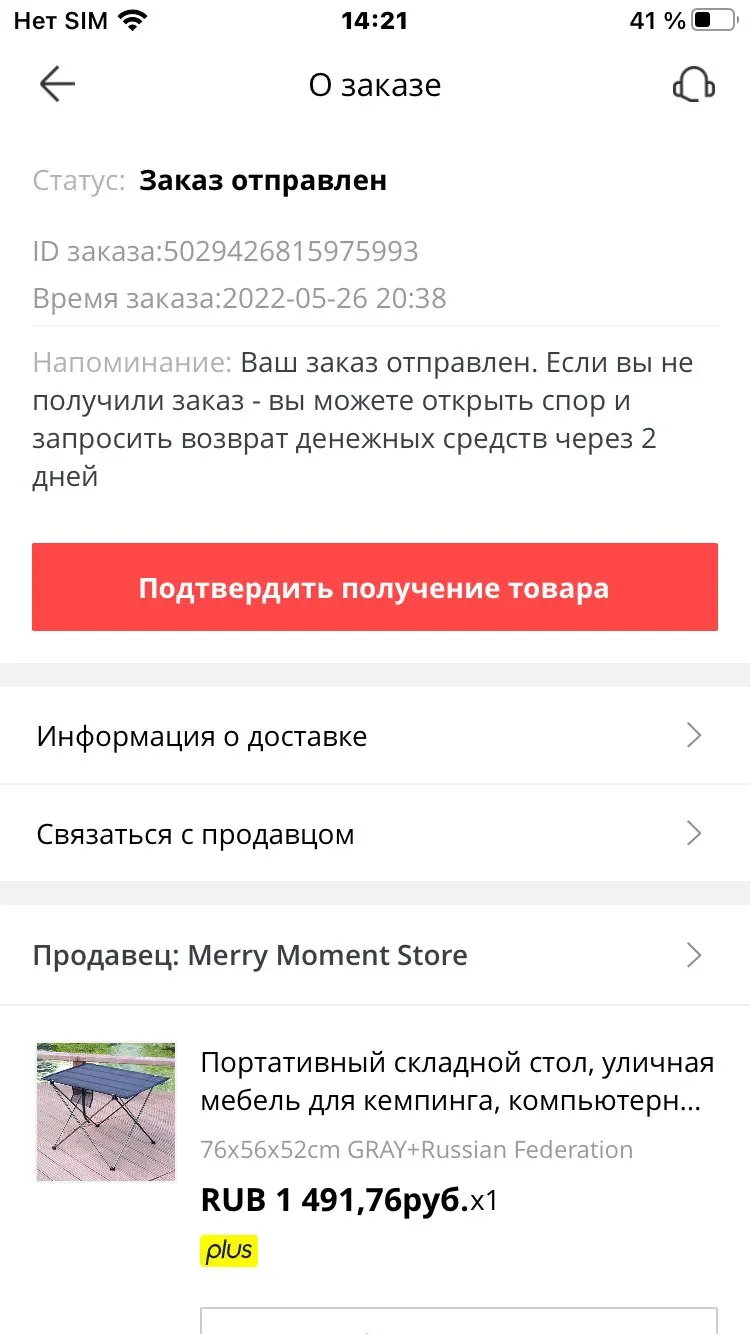The height and width of the screenshot is (1334, 750).
Task: Open customer support via the headset icon
Action: (x=693, y=85)
